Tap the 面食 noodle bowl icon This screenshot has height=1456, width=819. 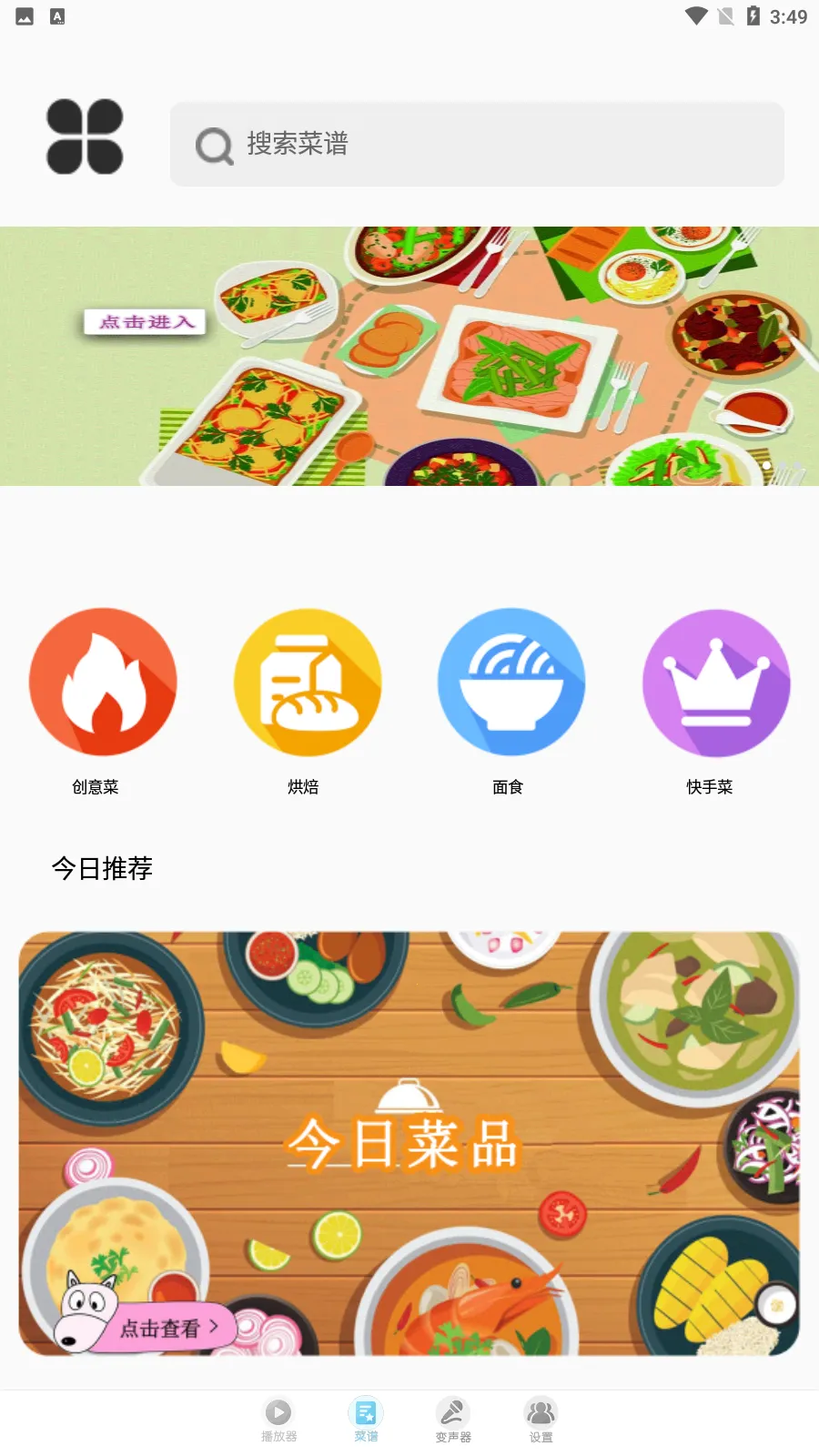pyautogui.click(x=512, y=682)
